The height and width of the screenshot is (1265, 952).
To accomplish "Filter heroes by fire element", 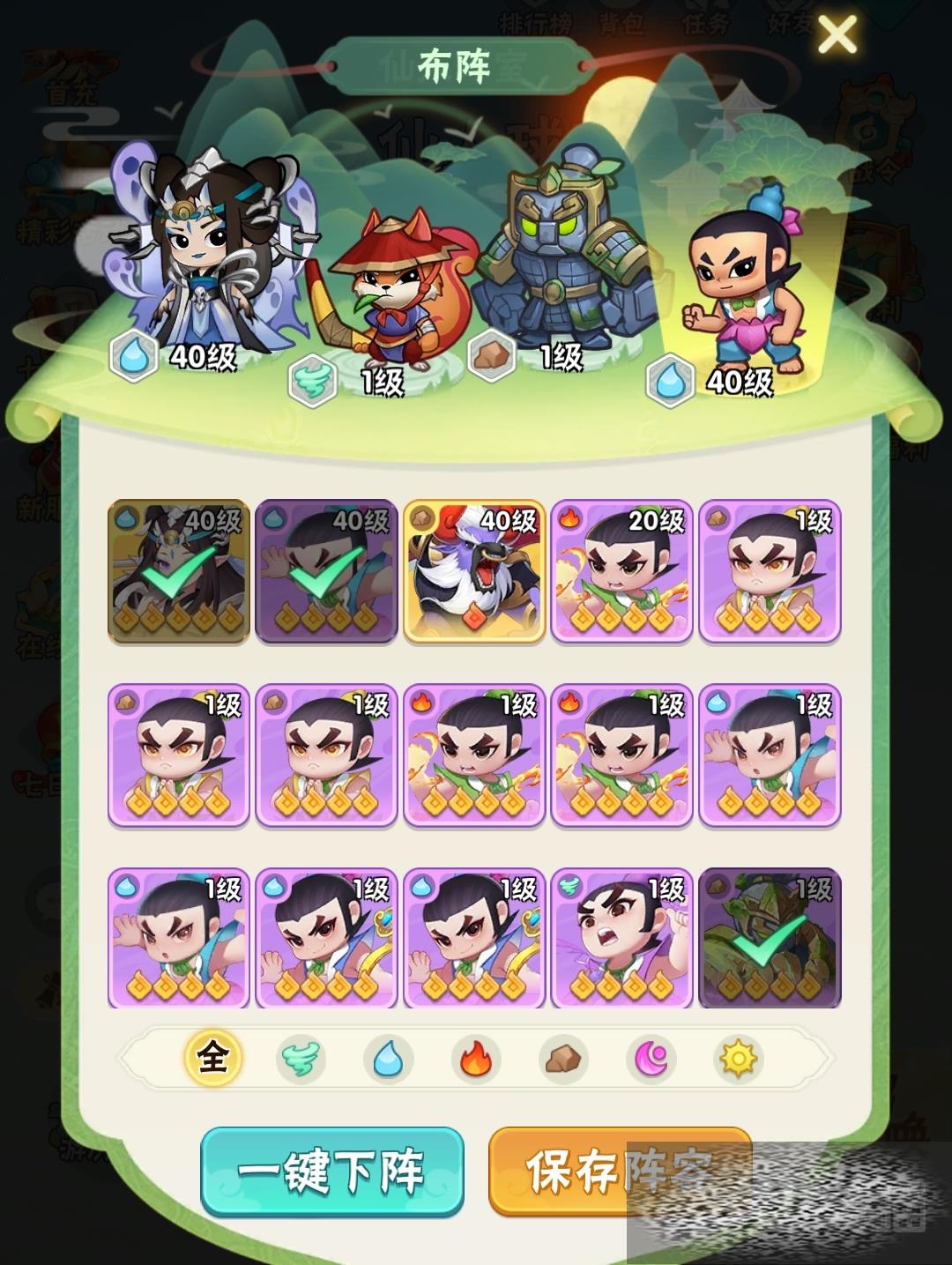I will coord(476,1058).
